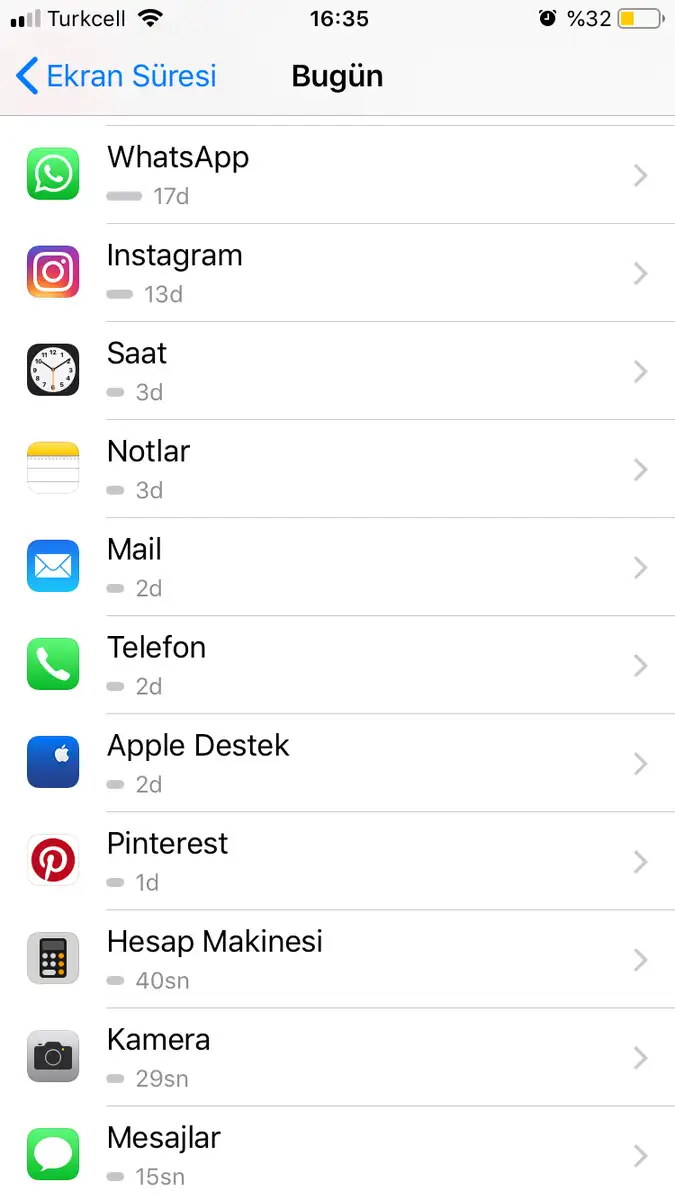This screenshot has width=675, height=1200.
Task: Open the Saat app usage row
Action: pyautogui.click(x=337, y=371)
